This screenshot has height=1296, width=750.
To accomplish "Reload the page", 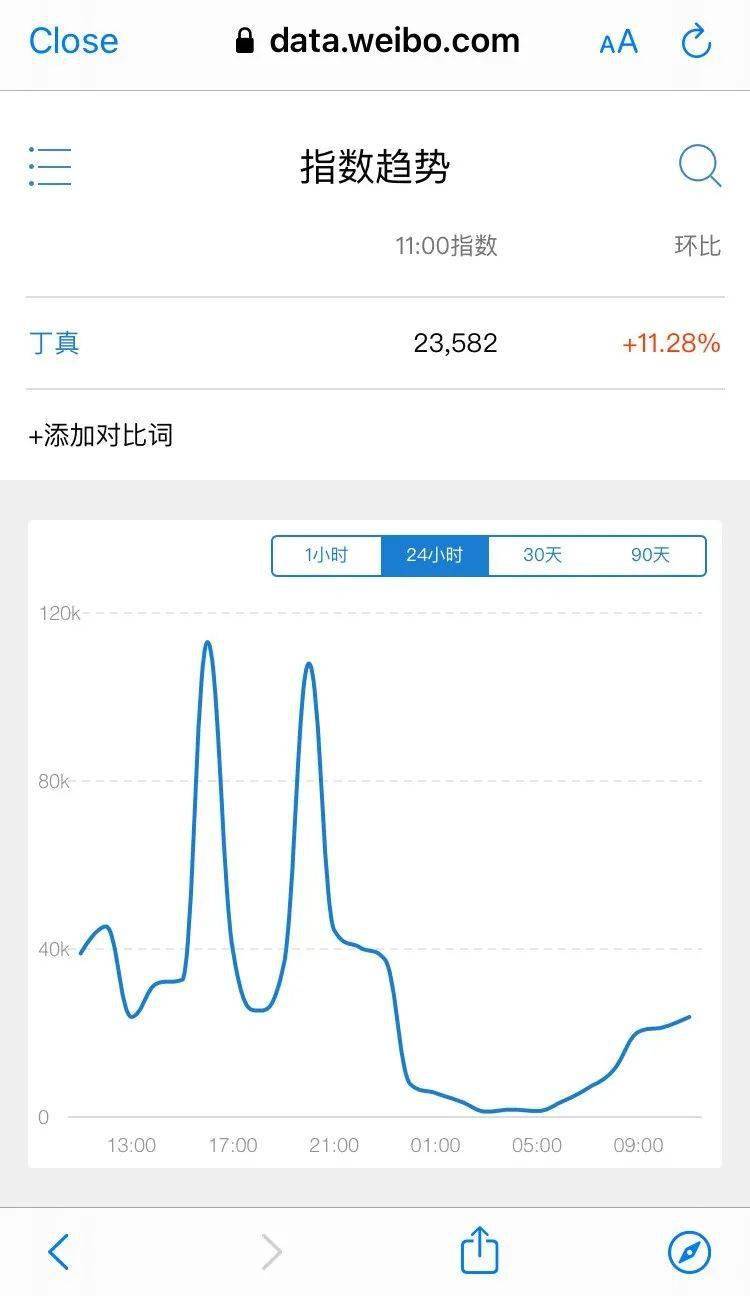I will click(x=696, y=41).
